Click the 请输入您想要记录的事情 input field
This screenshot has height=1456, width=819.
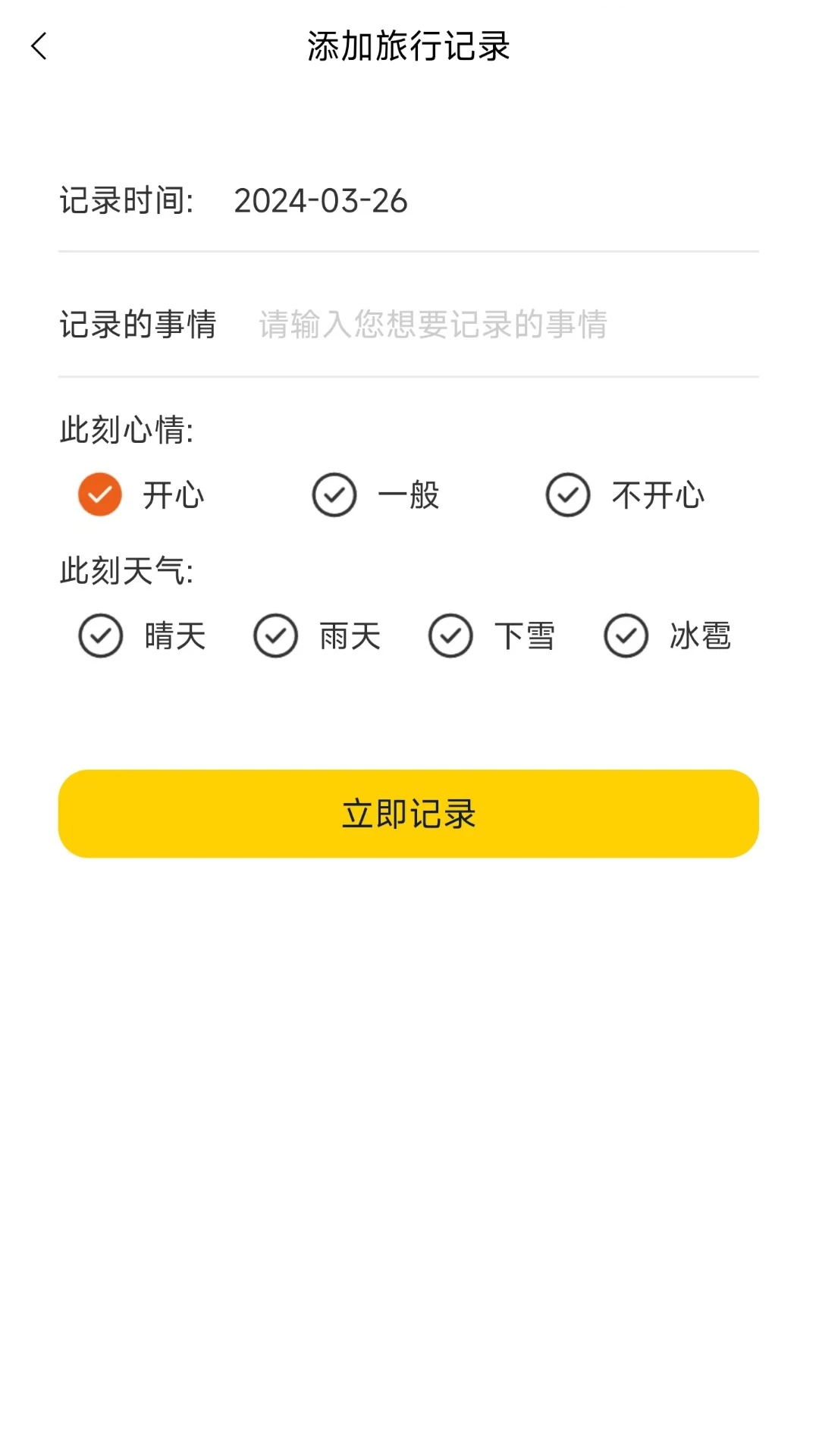(432, 325)
